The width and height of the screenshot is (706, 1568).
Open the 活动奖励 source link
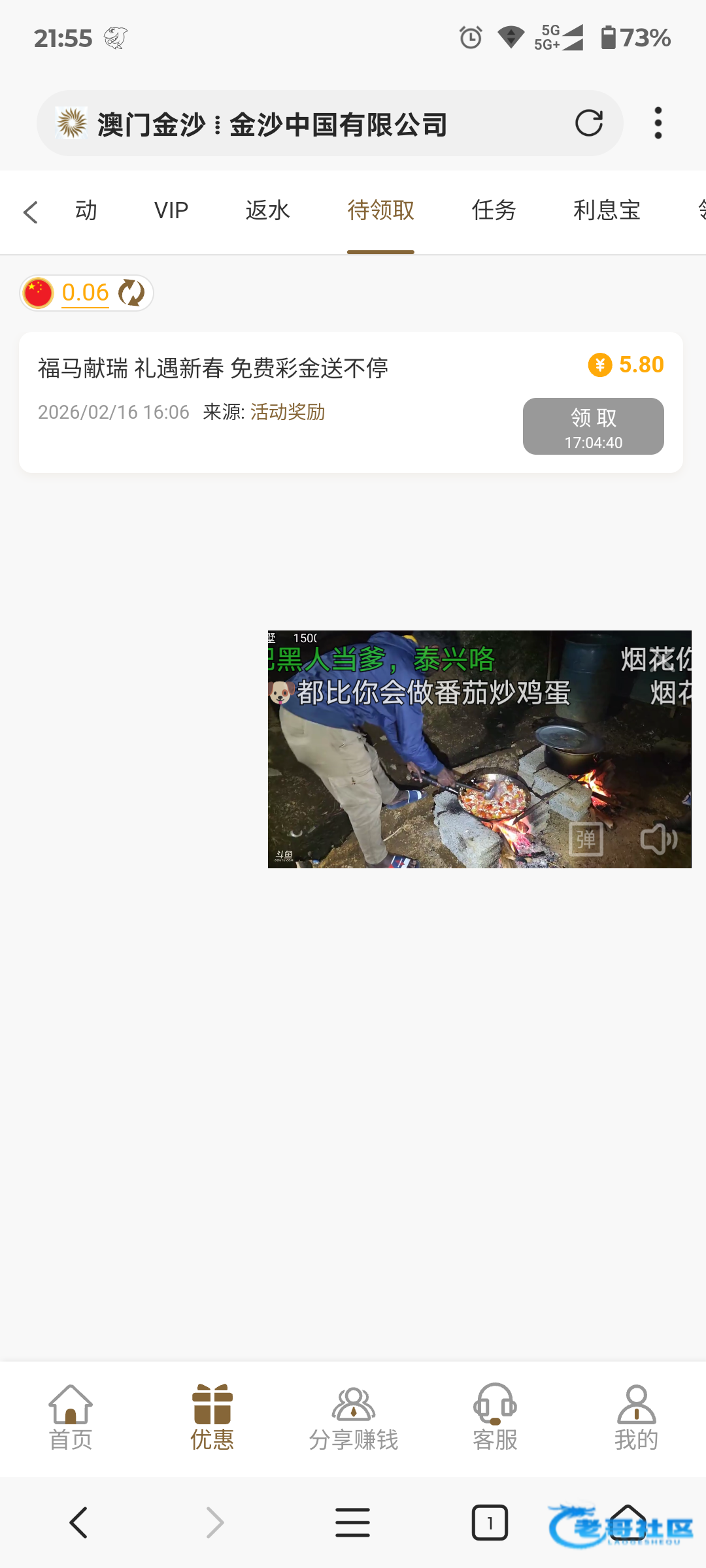coord(288,412)
